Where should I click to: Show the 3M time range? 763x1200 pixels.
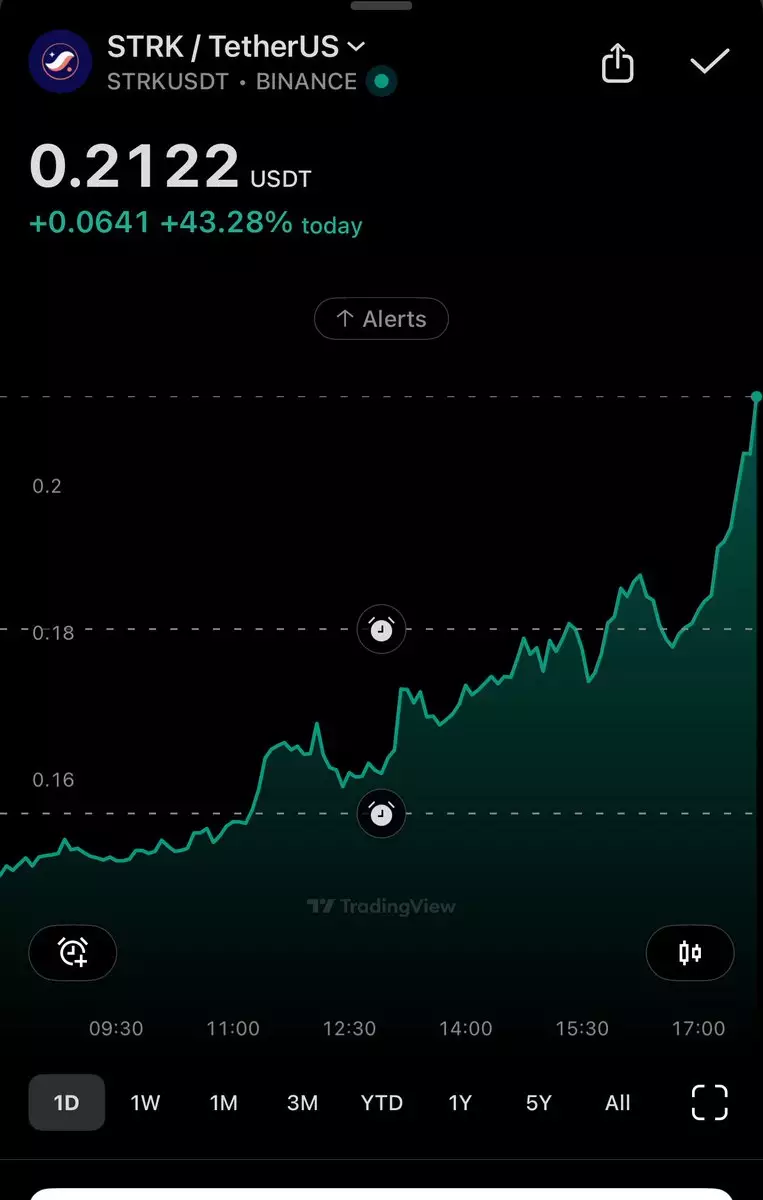[x=302, y=1102]
